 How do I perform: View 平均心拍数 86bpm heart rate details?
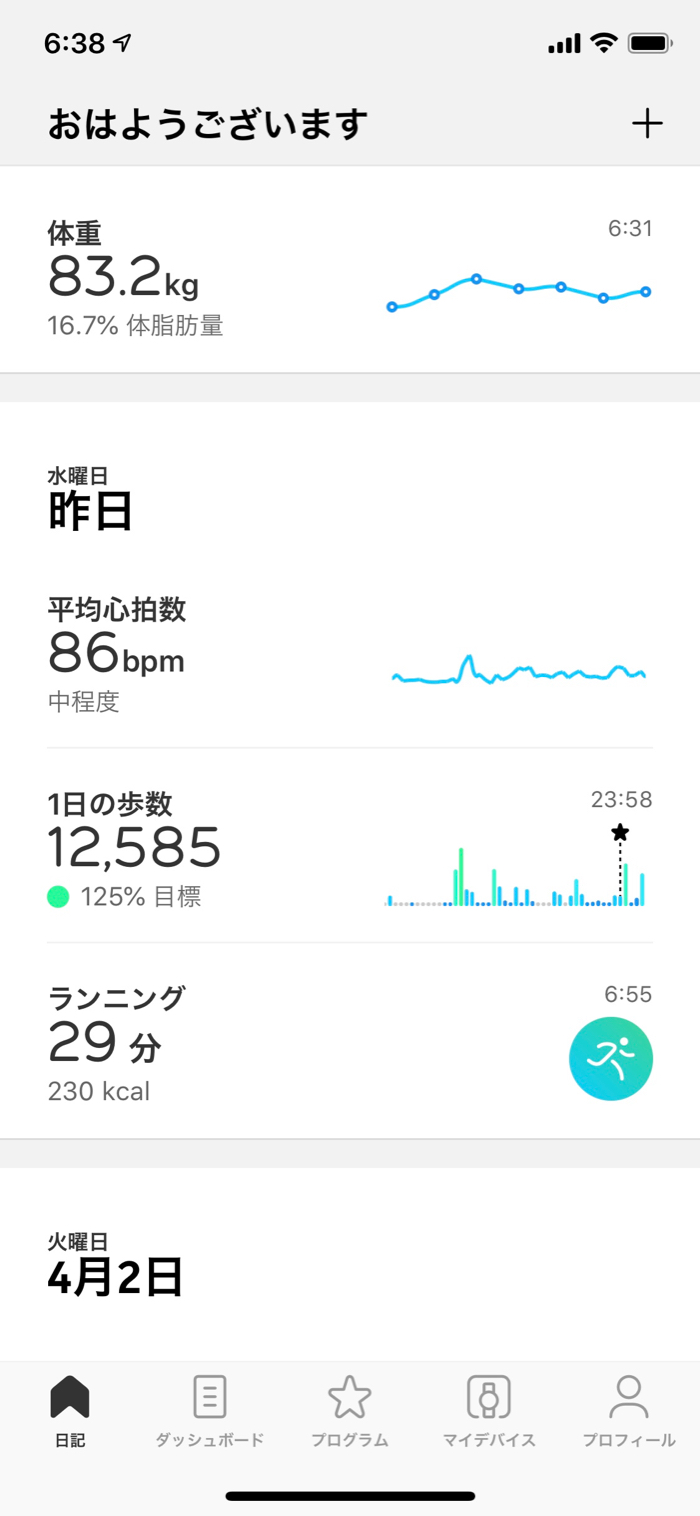[350, 656]
